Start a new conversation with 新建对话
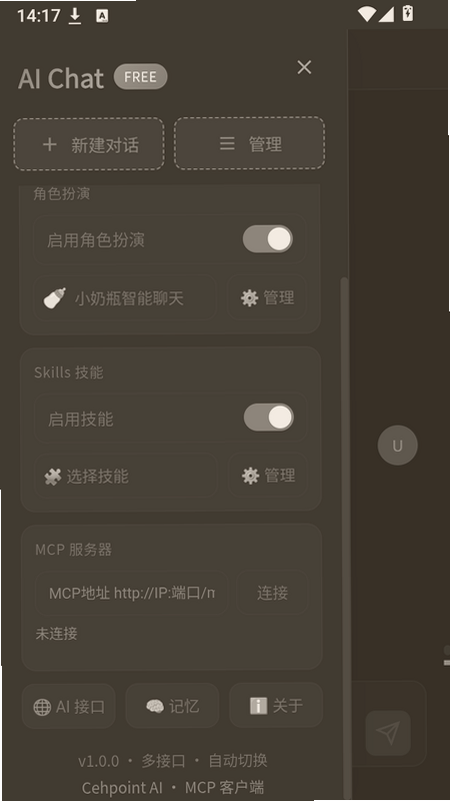Image resolution: width=450 pixels, height=801 pixels. [x=89, y=145]
